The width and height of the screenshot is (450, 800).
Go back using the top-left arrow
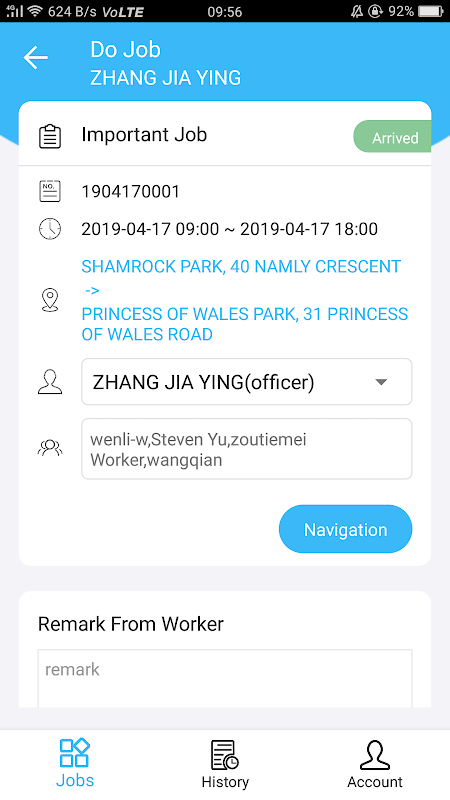[35, 57]
